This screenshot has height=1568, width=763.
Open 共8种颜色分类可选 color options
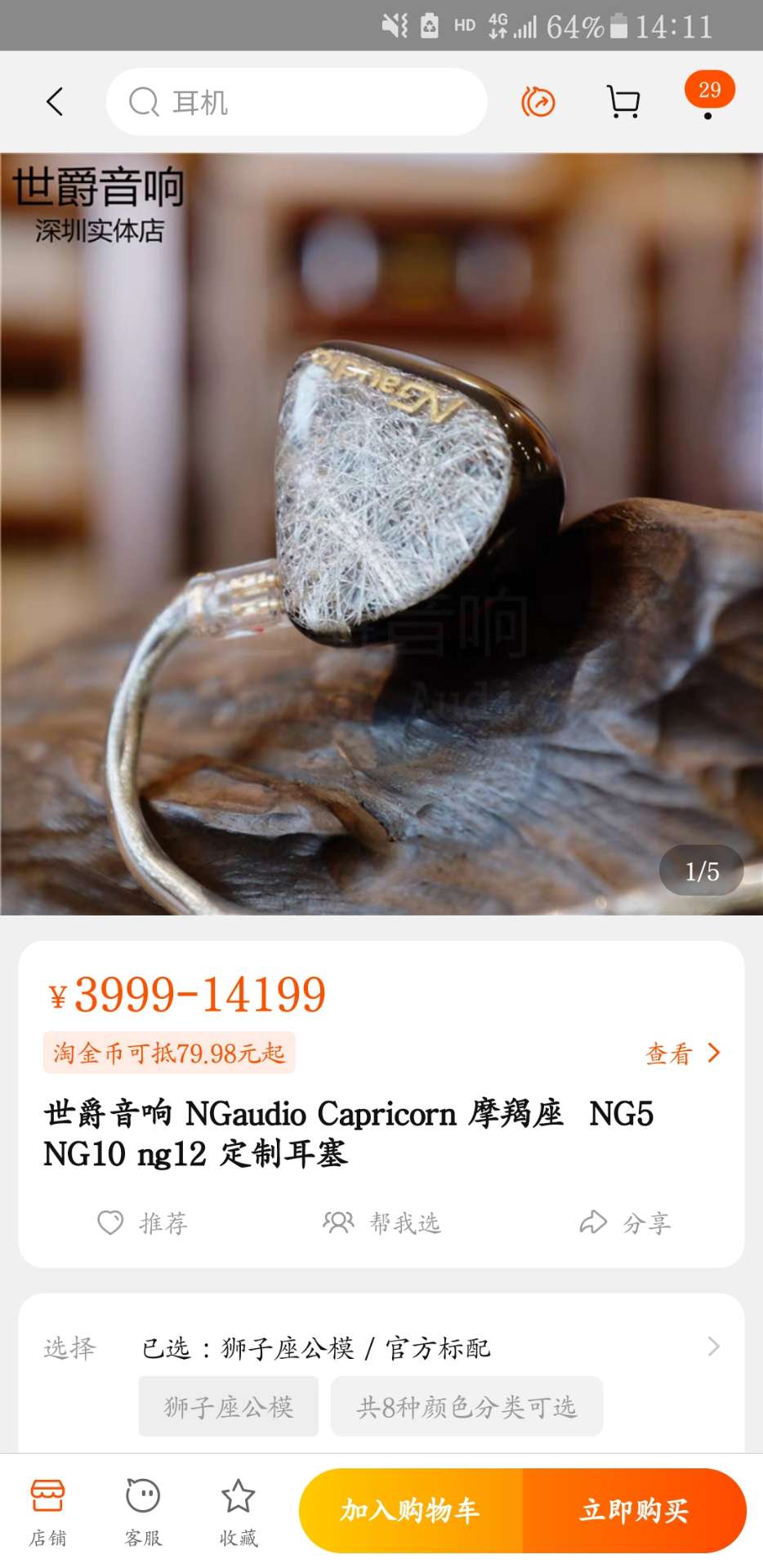point(466,1406)
